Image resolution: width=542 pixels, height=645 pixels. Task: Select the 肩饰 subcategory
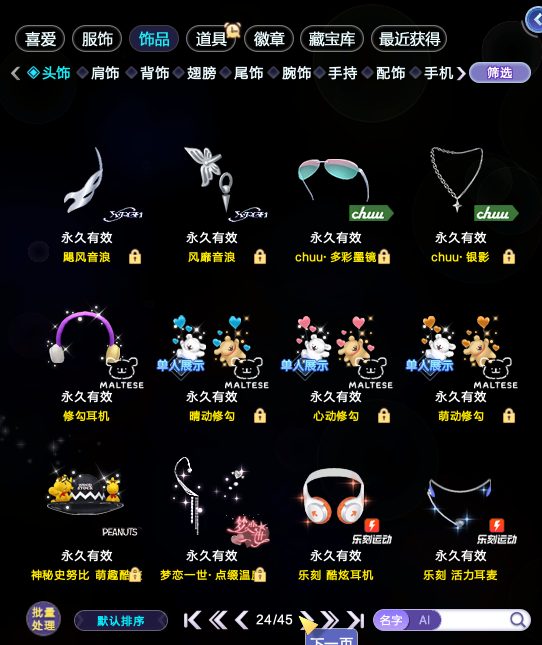(x=105, y=73)
